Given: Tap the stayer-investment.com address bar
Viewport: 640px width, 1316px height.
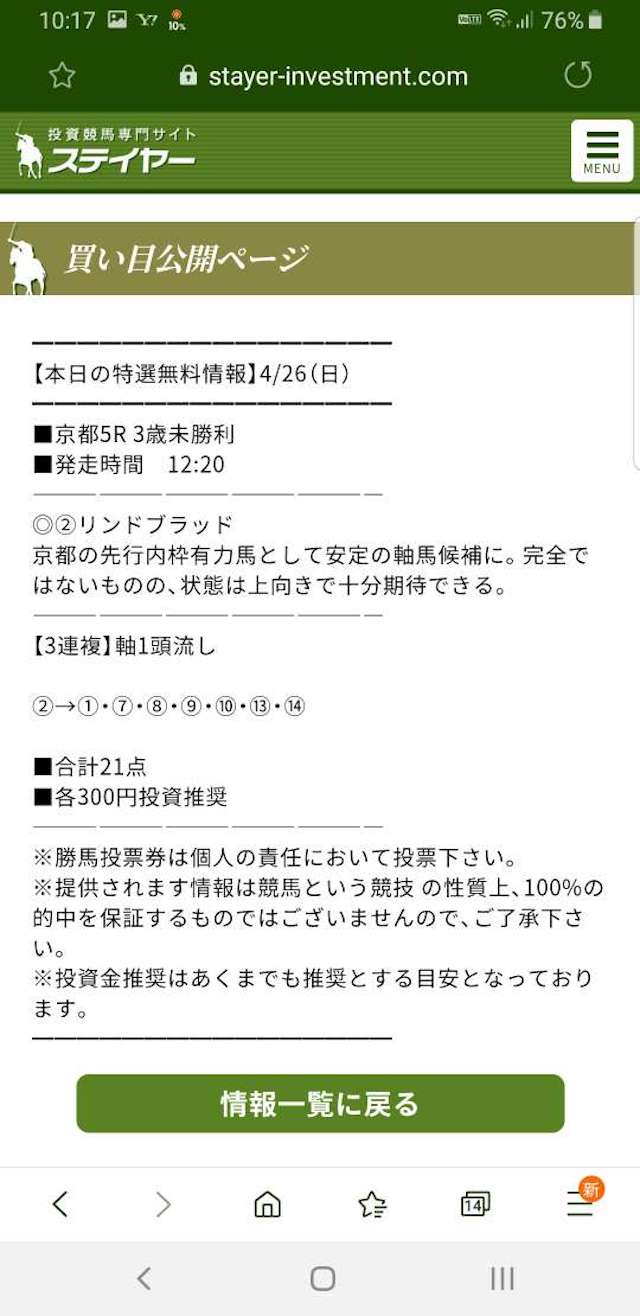Looking at the screenshot, I should pos(322,76).
